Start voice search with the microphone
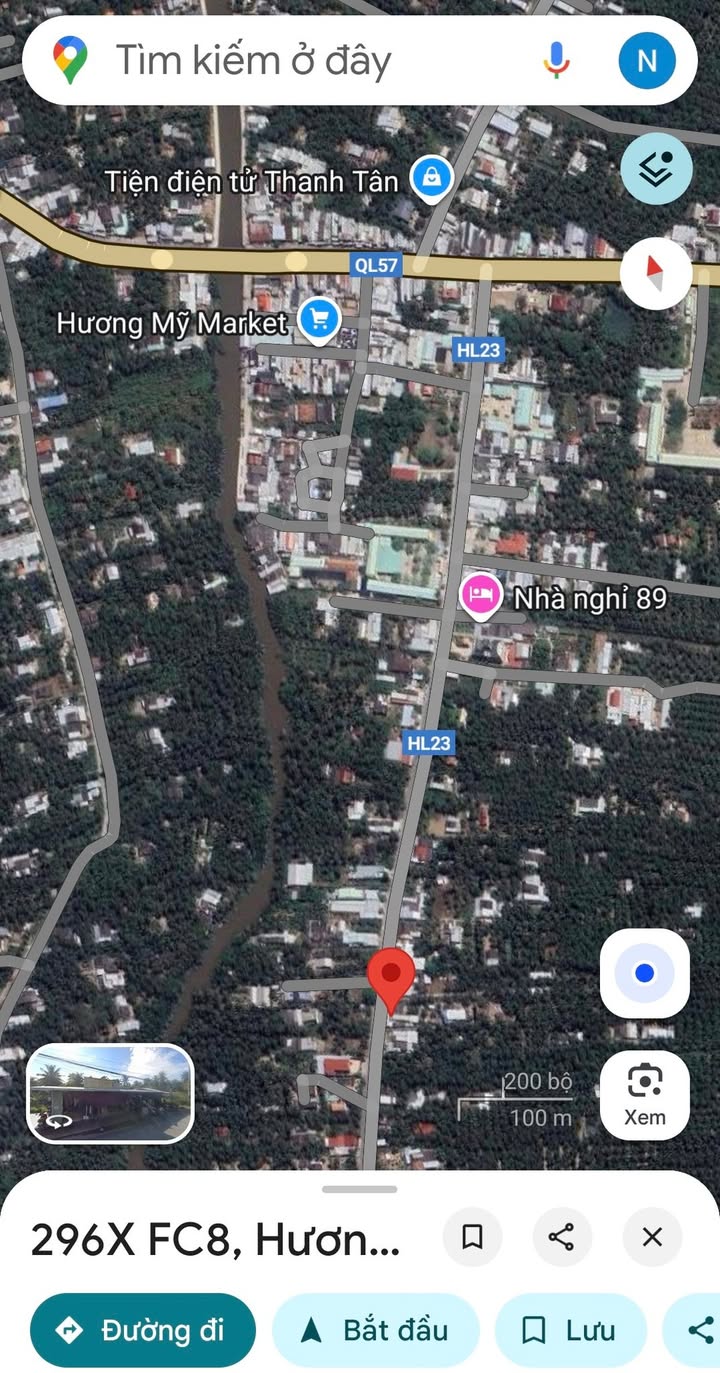 pos(557,61)
